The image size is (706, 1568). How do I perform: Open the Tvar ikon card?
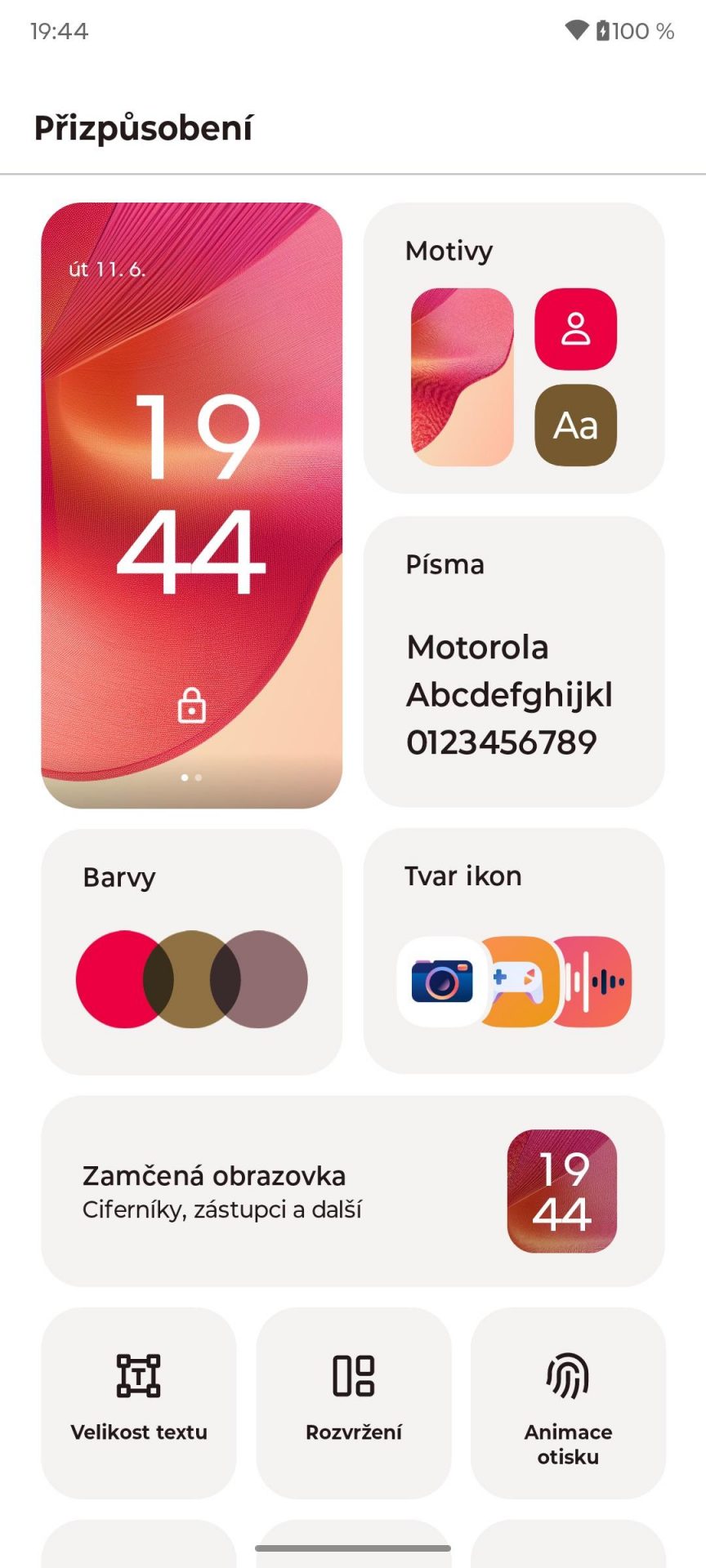tap(514, 951)
